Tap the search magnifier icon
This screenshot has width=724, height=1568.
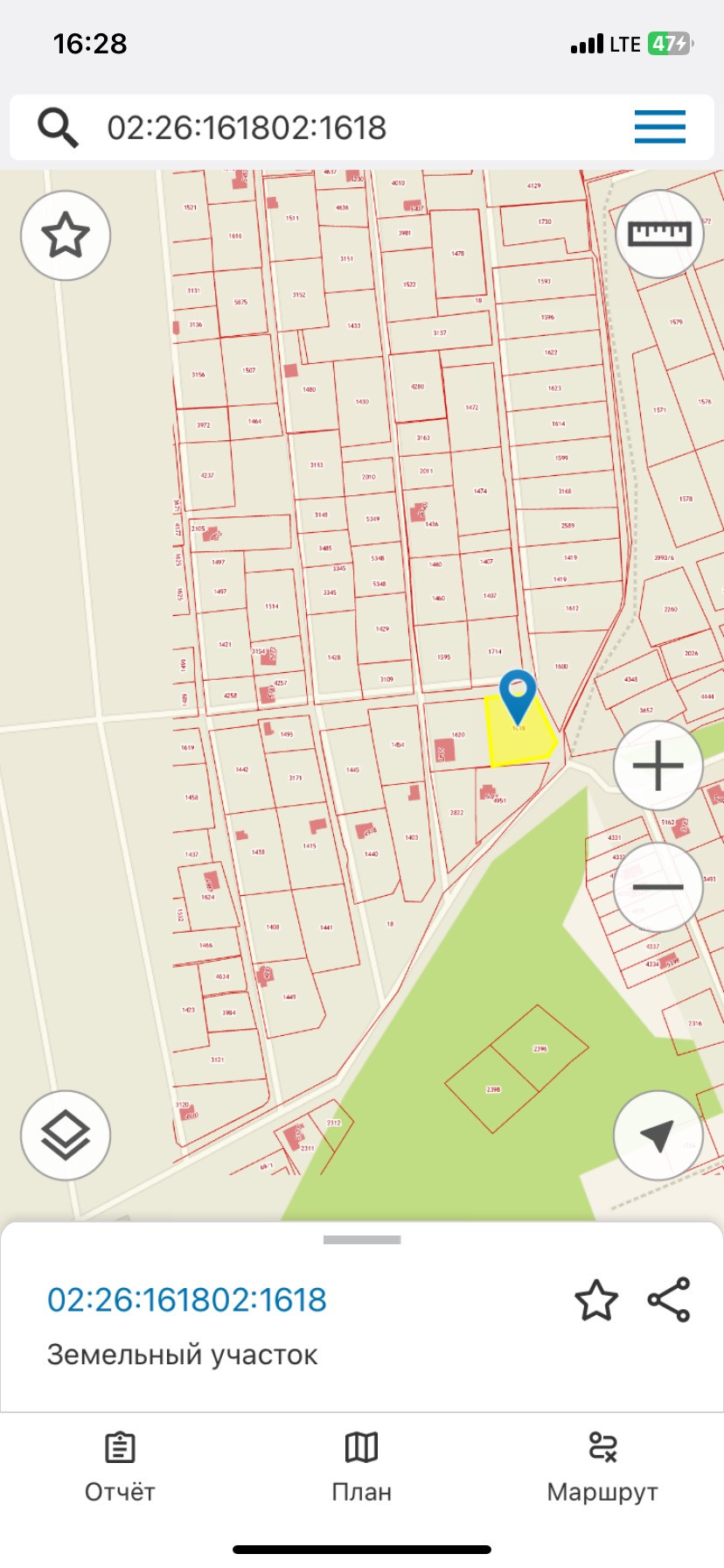point(58,128)
